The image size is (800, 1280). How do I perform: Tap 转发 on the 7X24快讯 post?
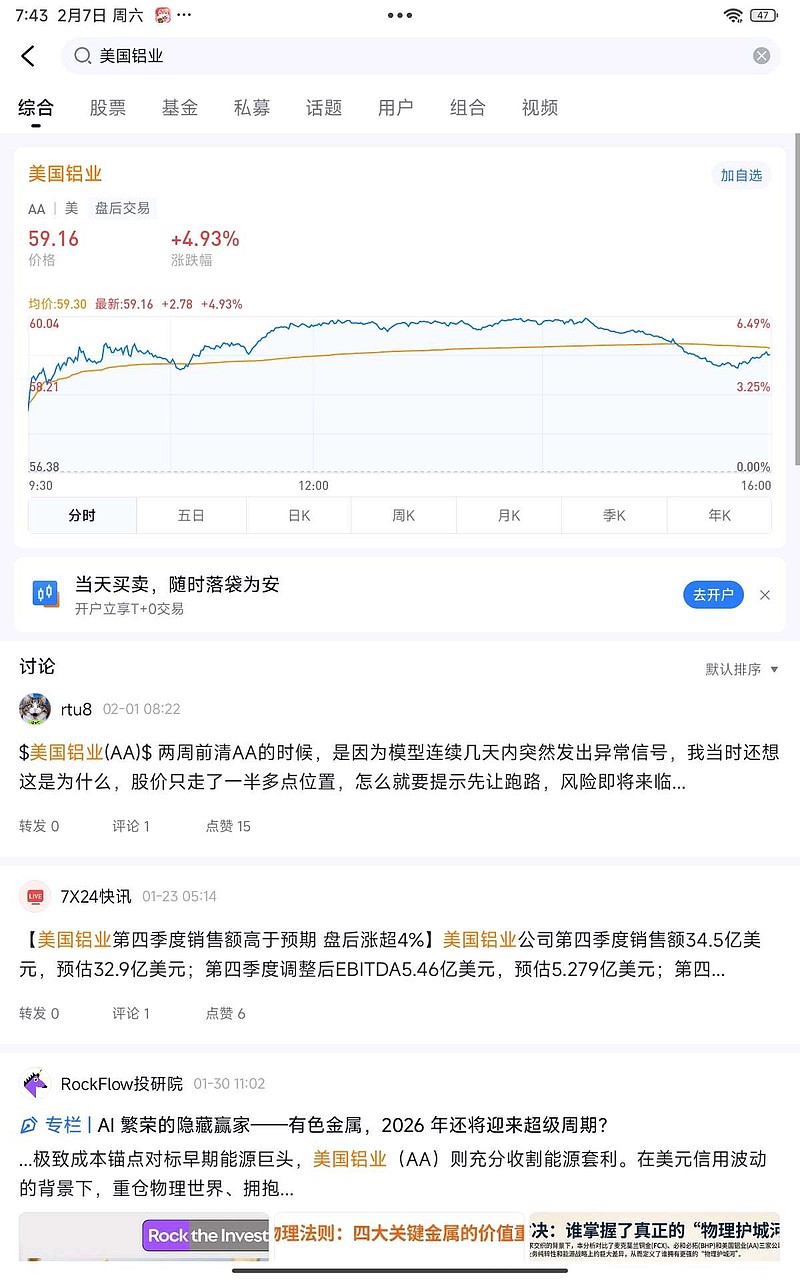point(38,1013)
